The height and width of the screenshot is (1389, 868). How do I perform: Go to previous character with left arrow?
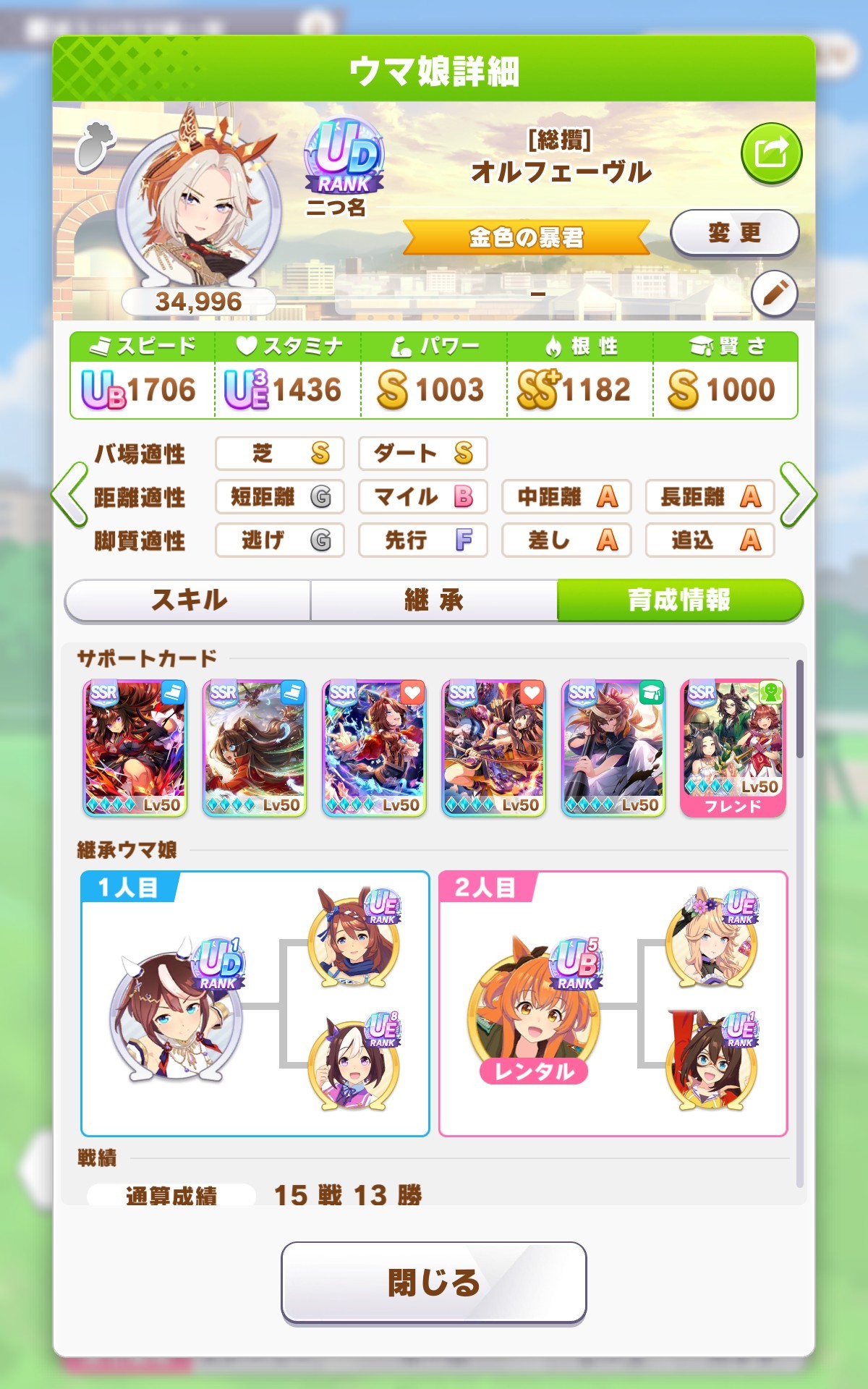(x=69, y=496)
